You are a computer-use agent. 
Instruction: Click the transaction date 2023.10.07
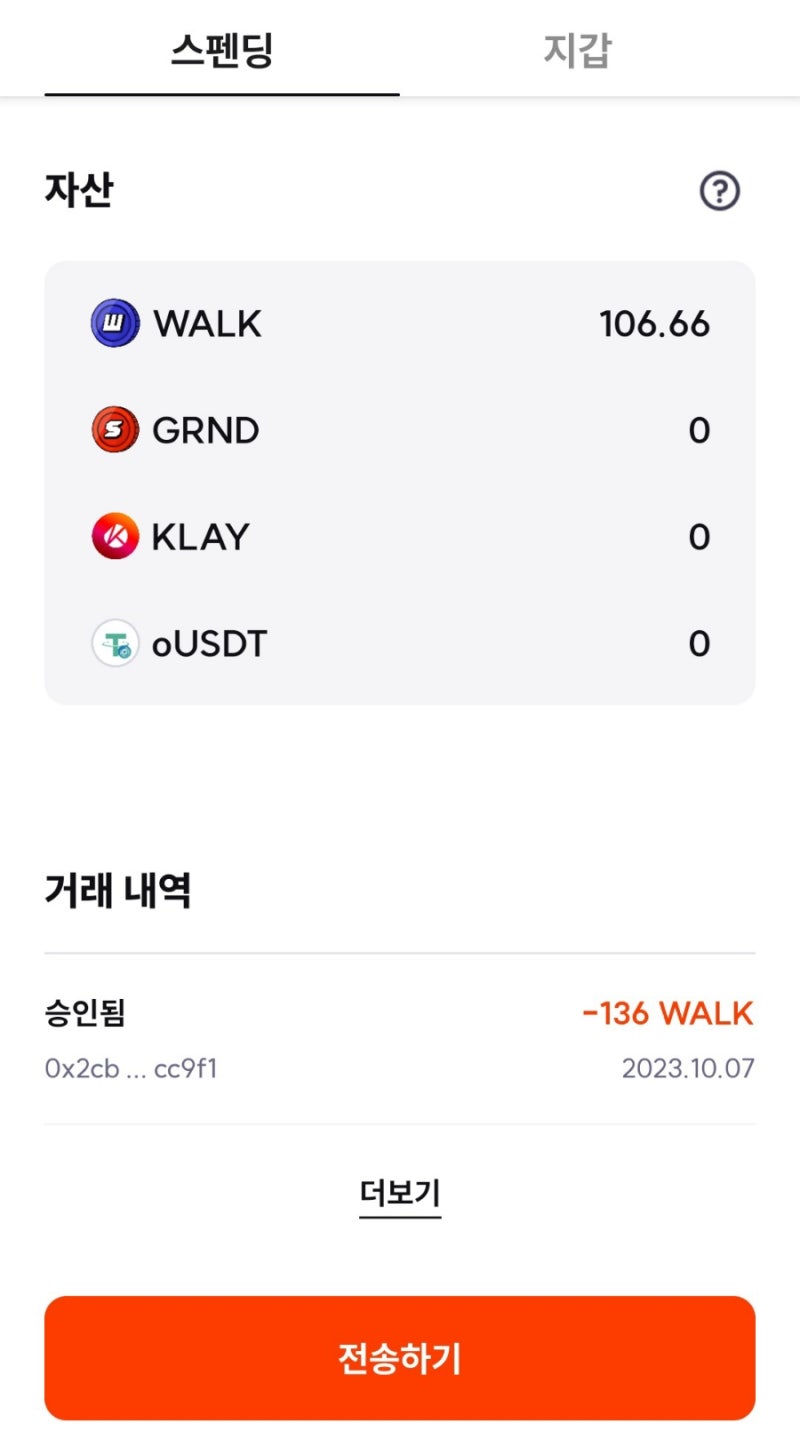coord(686,1069)
